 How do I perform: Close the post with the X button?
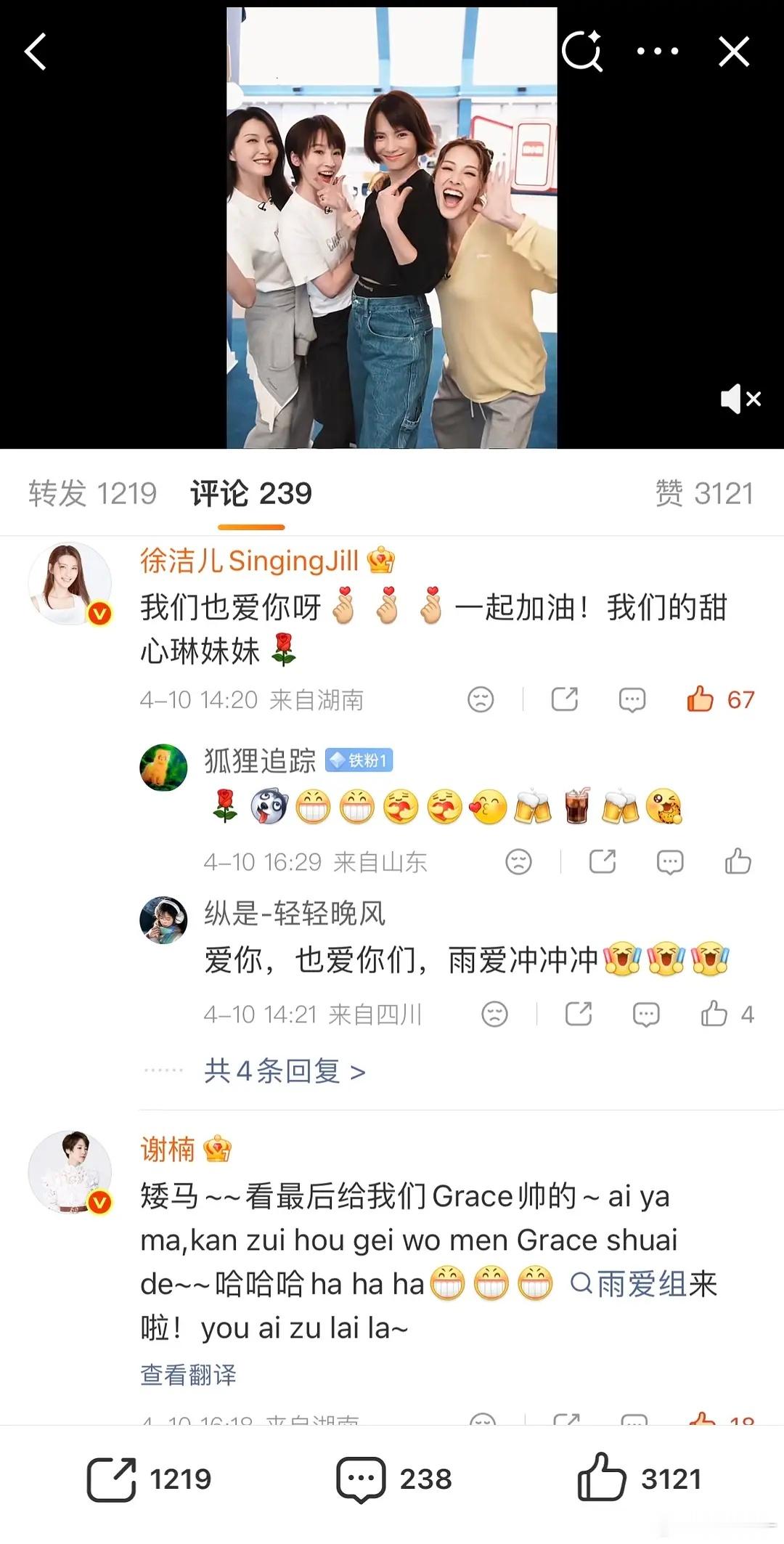(x=734, y=51)
